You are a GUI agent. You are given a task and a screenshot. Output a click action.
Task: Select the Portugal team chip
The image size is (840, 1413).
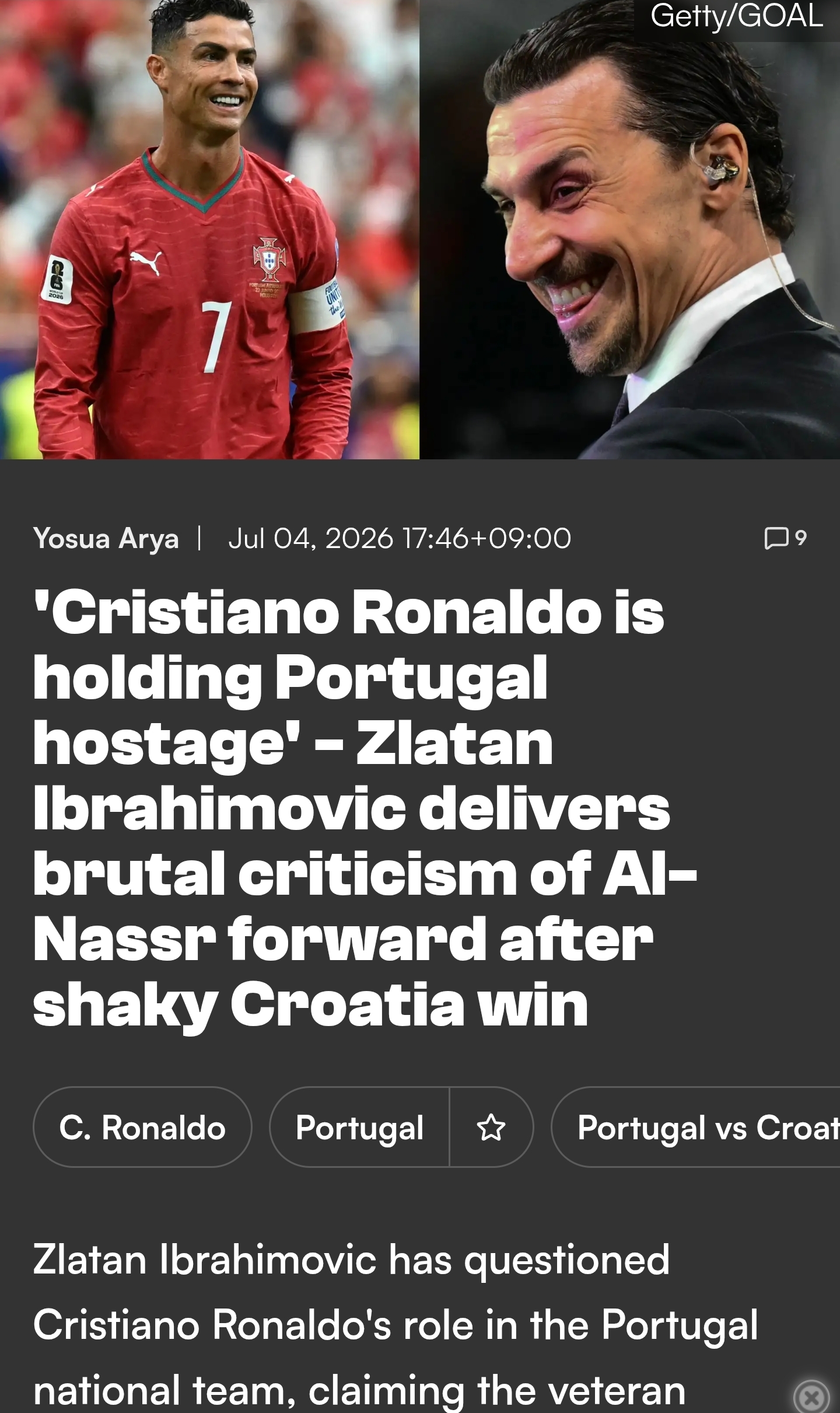tap(359, 1127)
